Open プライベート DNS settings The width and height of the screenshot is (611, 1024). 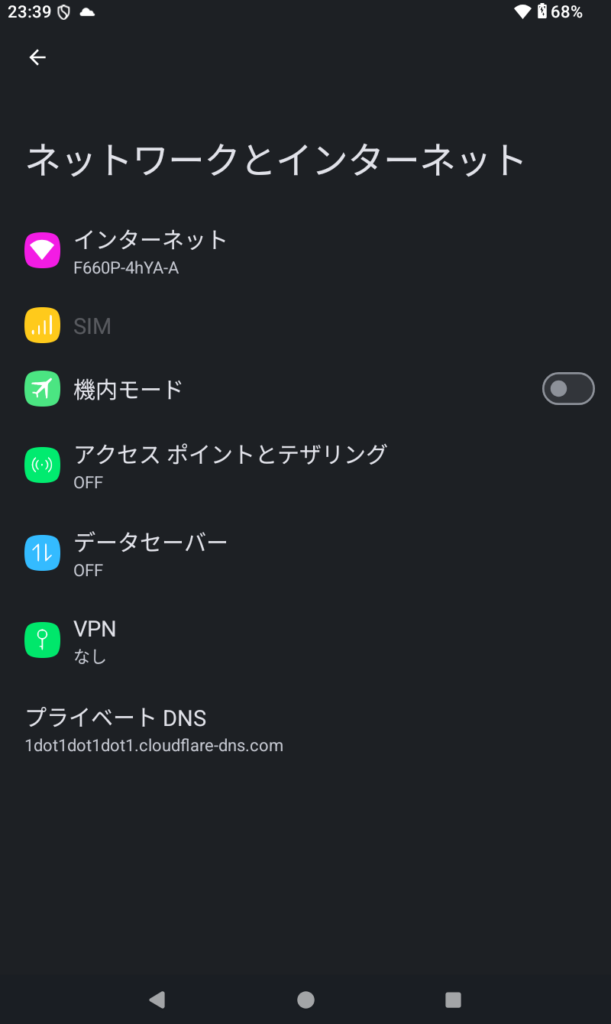pos(154,730)
